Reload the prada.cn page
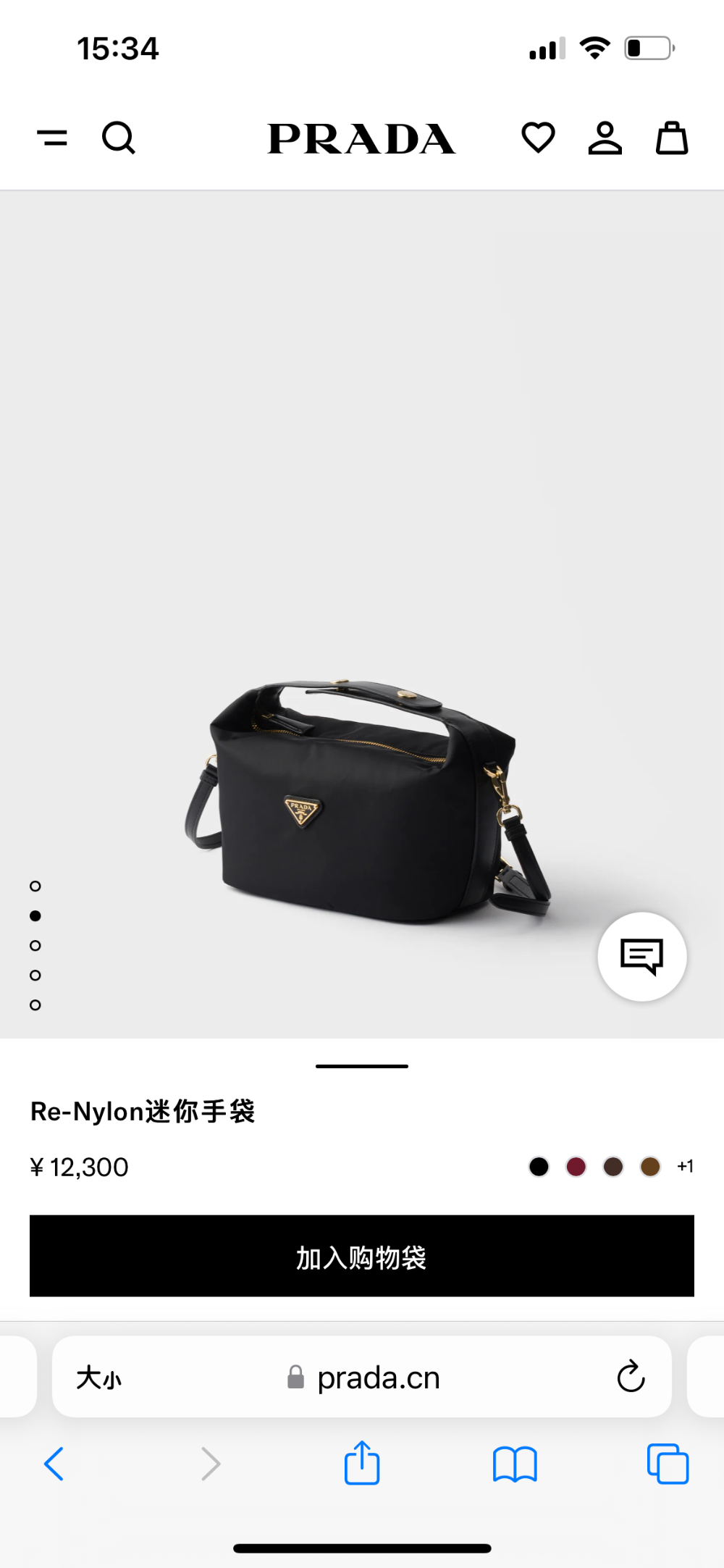 (x=631, y=1376)
